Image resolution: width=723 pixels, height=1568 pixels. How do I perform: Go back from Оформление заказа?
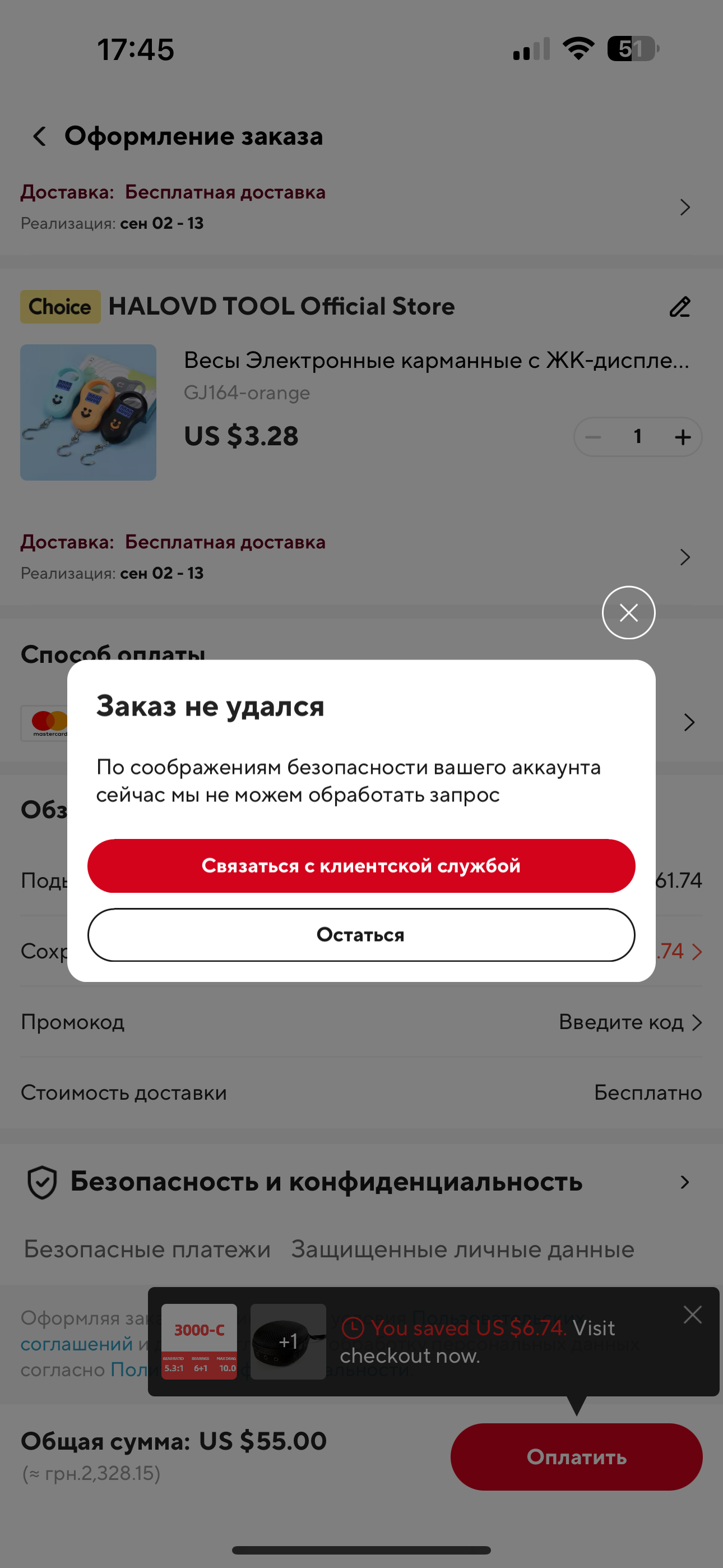point(40,136)
